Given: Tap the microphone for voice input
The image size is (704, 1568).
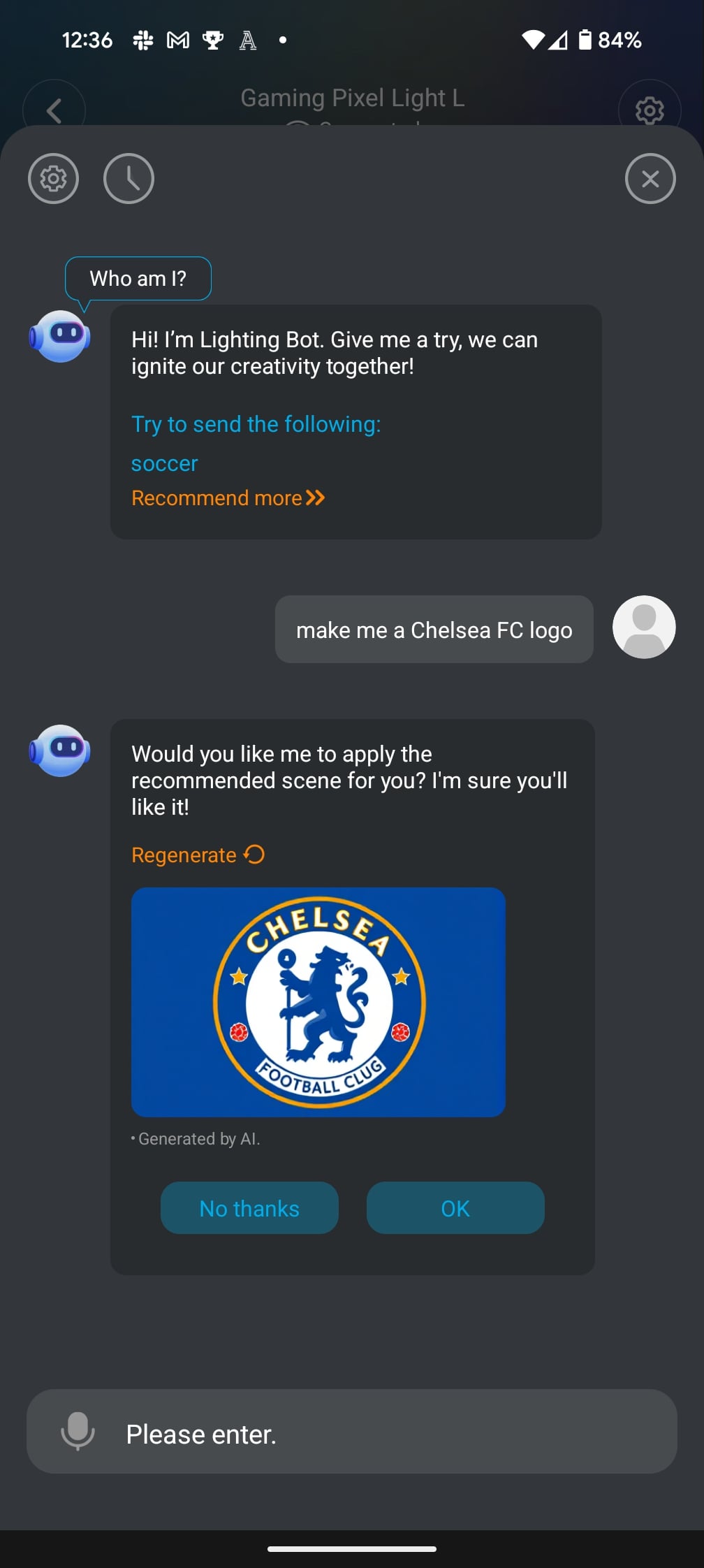Looking at the screenshot, I should (78, 1431).
